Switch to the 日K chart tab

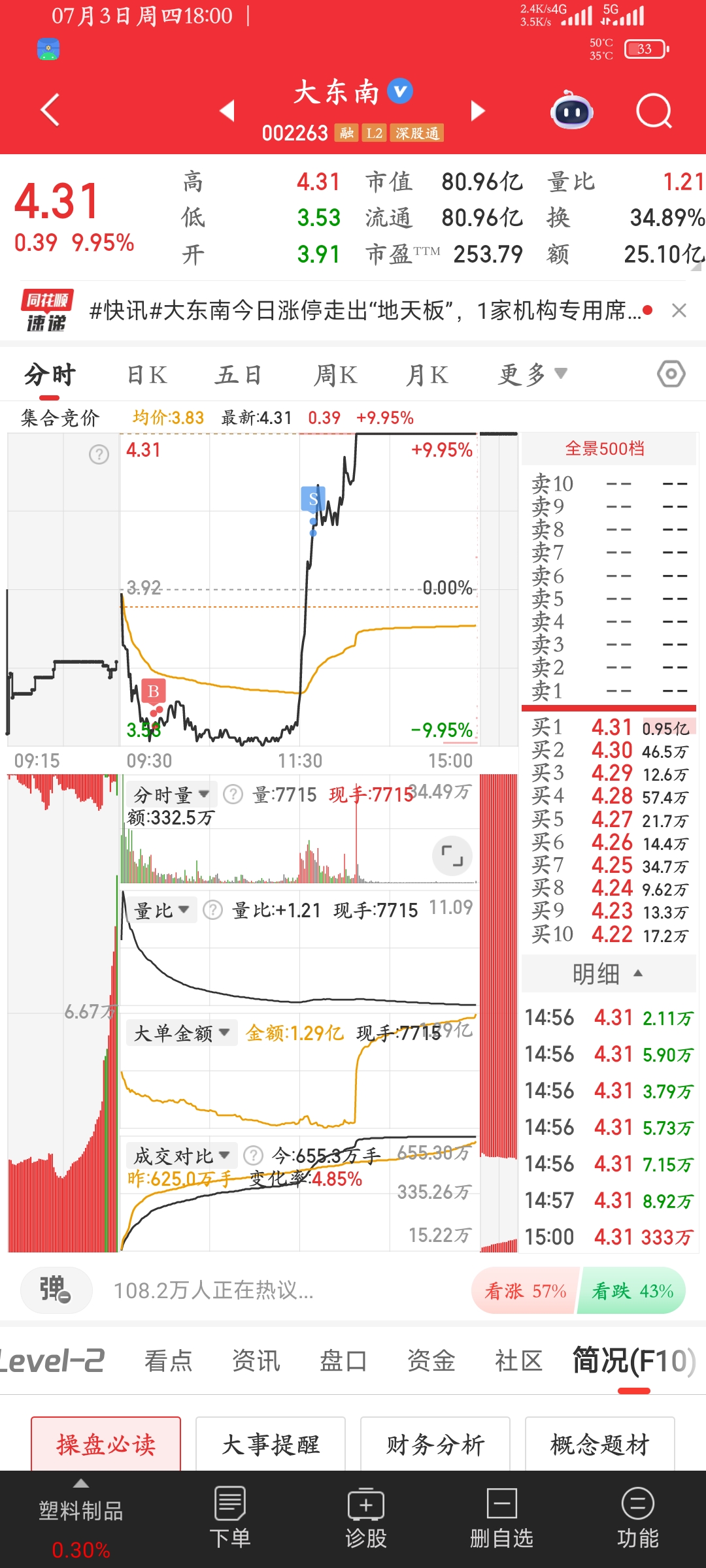[x=147, y=375]
